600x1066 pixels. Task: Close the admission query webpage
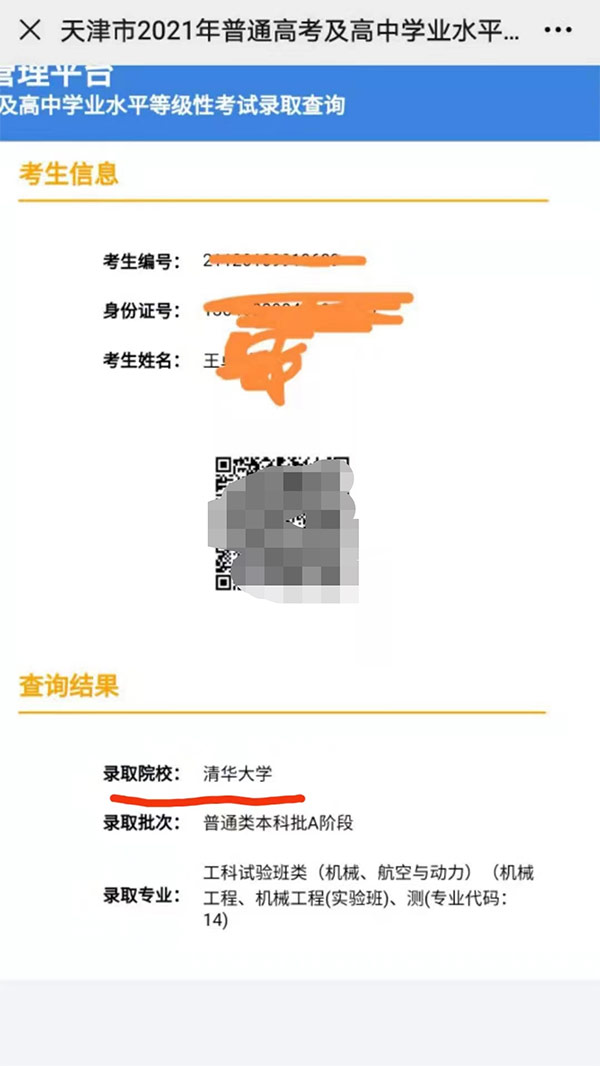pos(30,30)
